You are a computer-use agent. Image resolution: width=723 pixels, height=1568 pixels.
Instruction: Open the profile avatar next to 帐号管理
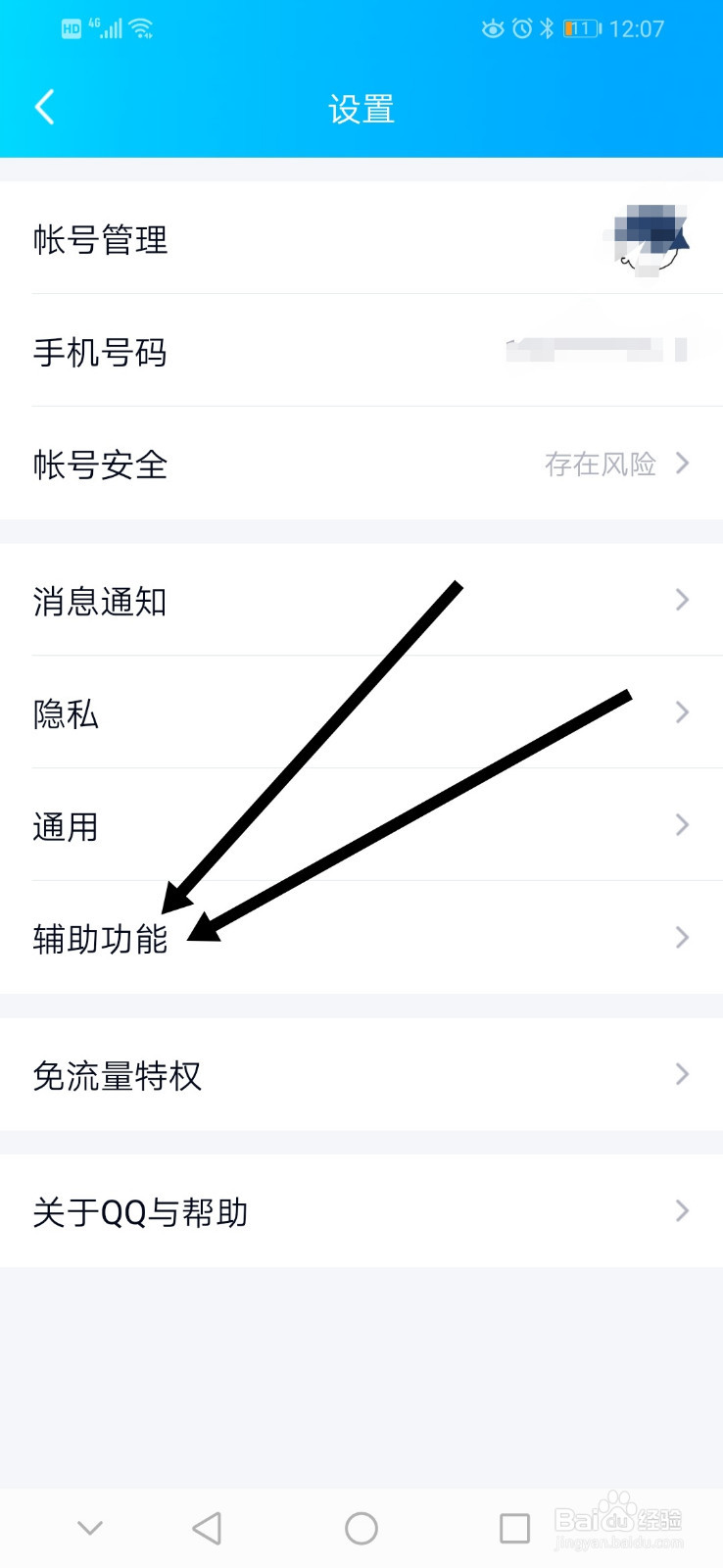pos(650,240)
